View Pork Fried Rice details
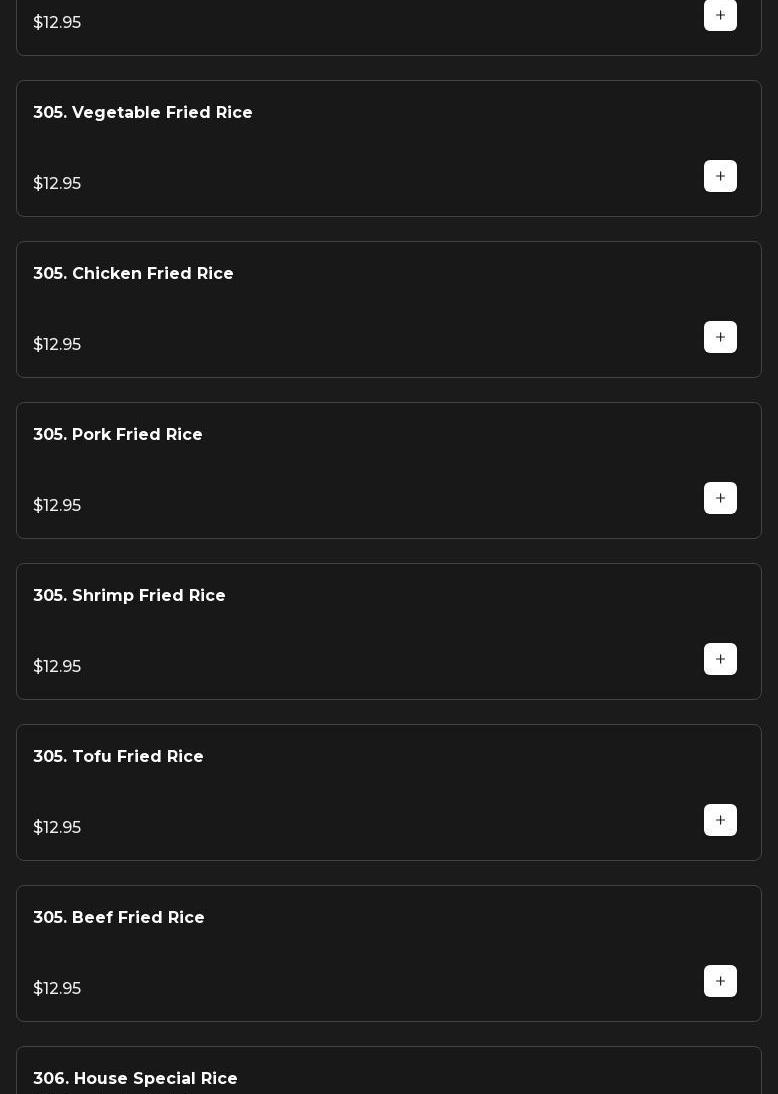Viewport: 778px width, 1094px height. pos(118,435)
